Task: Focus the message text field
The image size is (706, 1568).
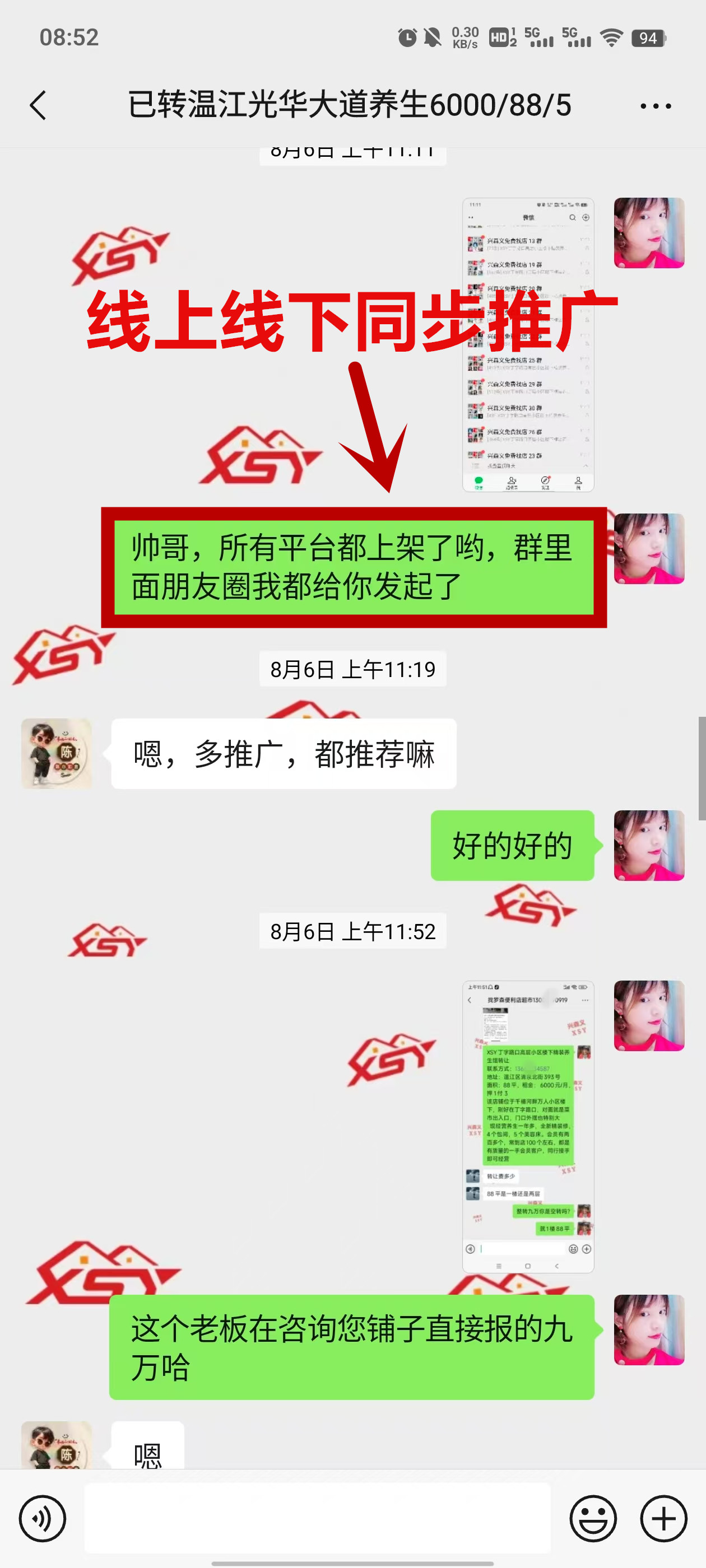Action: pos(317,1518)
